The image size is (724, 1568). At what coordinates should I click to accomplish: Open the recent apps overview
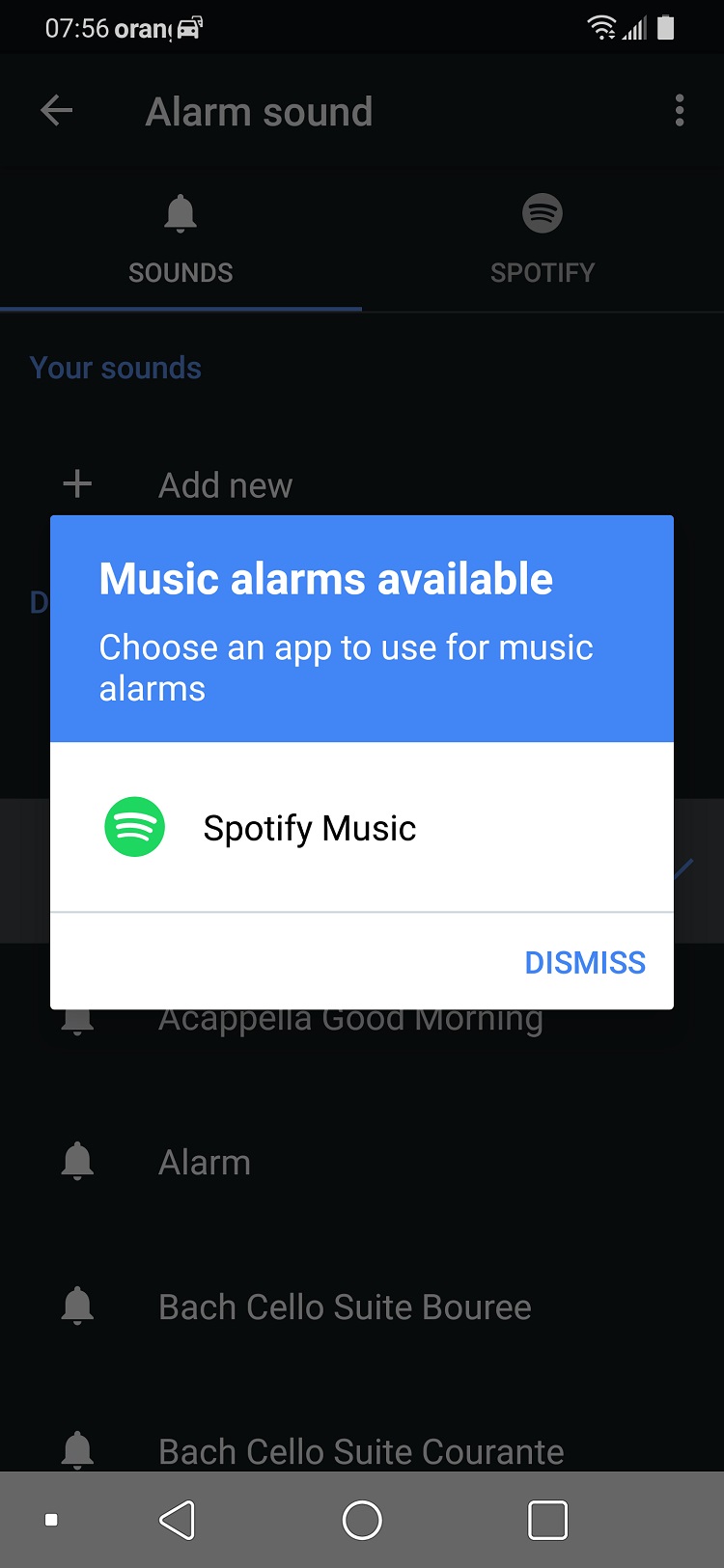pyautogui.click(x=547, y=1520)
